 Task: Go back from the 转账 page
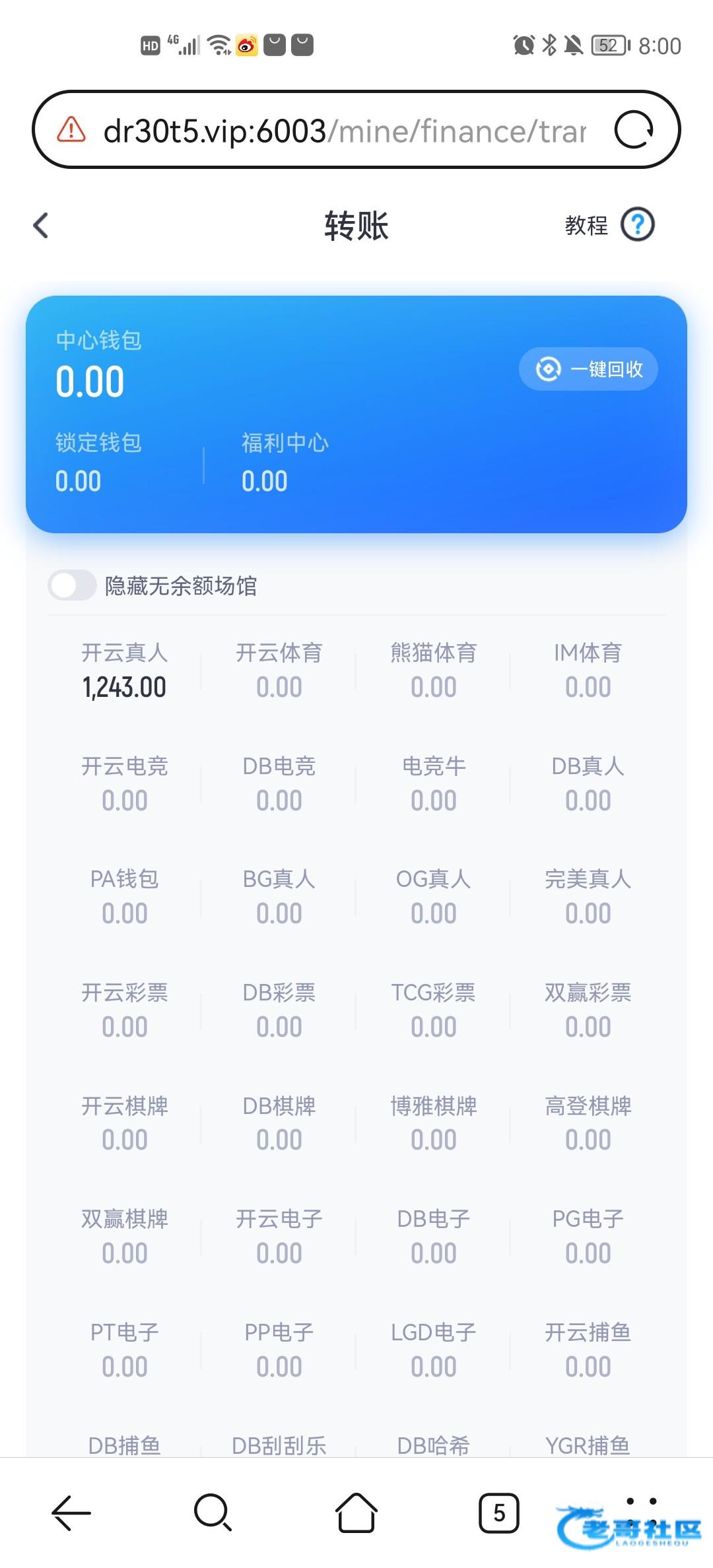[41, 226]
